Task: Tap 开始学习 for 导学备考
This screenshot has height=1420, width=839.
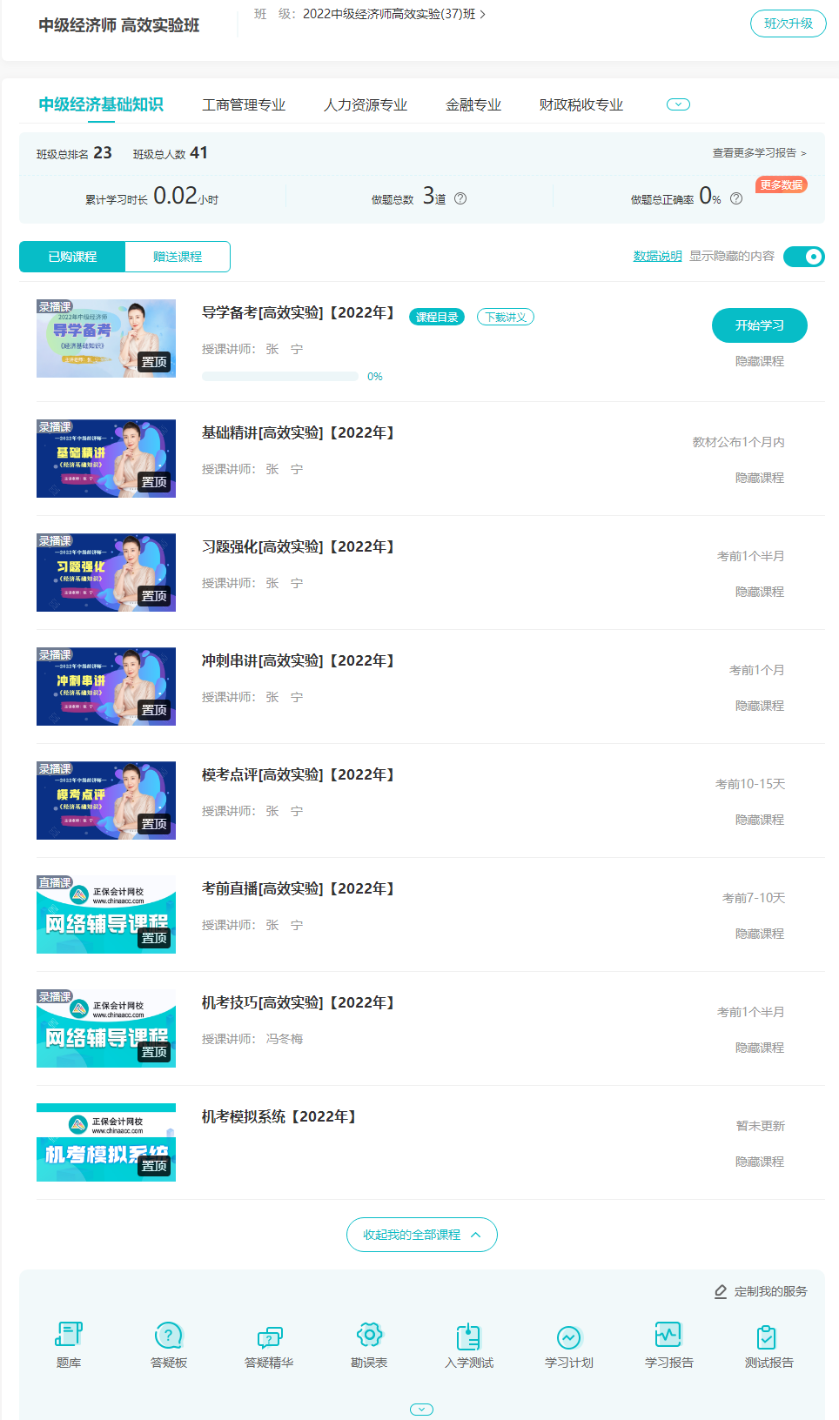Action: click(759, 325)
